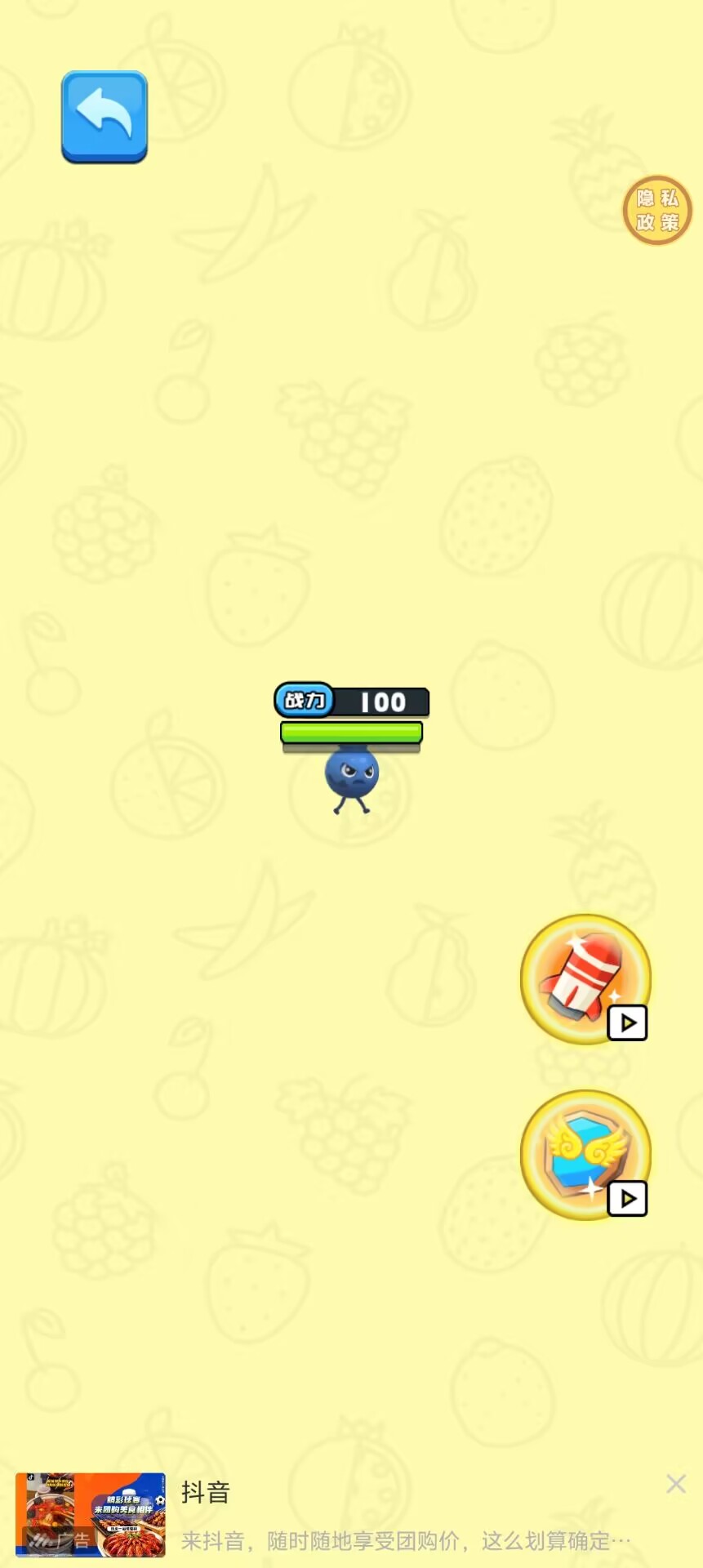Get the rocket power-up via video ad
This screenshot has width=703, height=1568.
pos(586,978)
